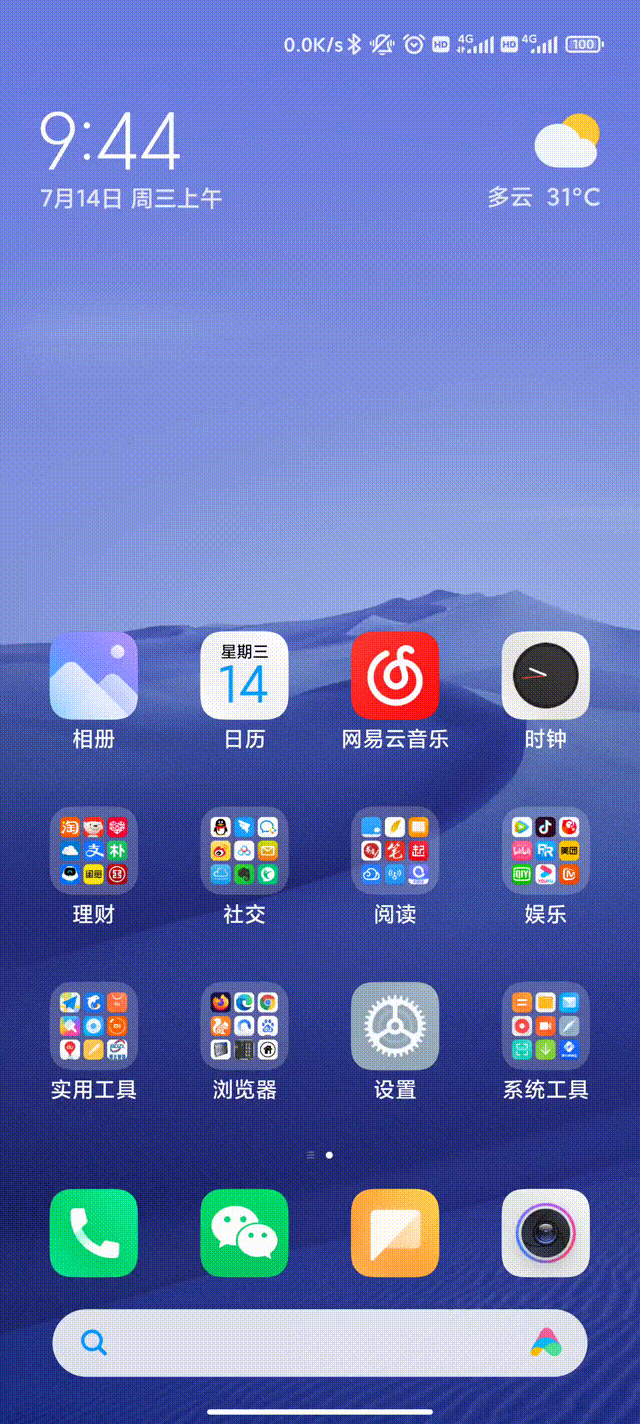Launch 网易云音乐 music app
The image size is (640, 1424).
(x=395, y=675)
